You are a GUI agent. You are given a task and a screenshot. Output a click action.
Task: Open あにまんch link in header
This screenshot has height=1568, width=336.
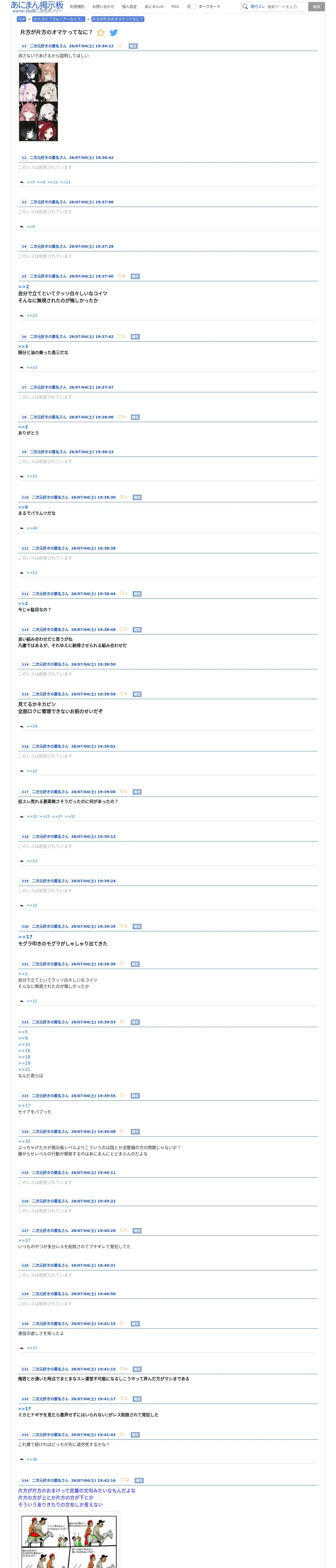(x=154, y=7)
